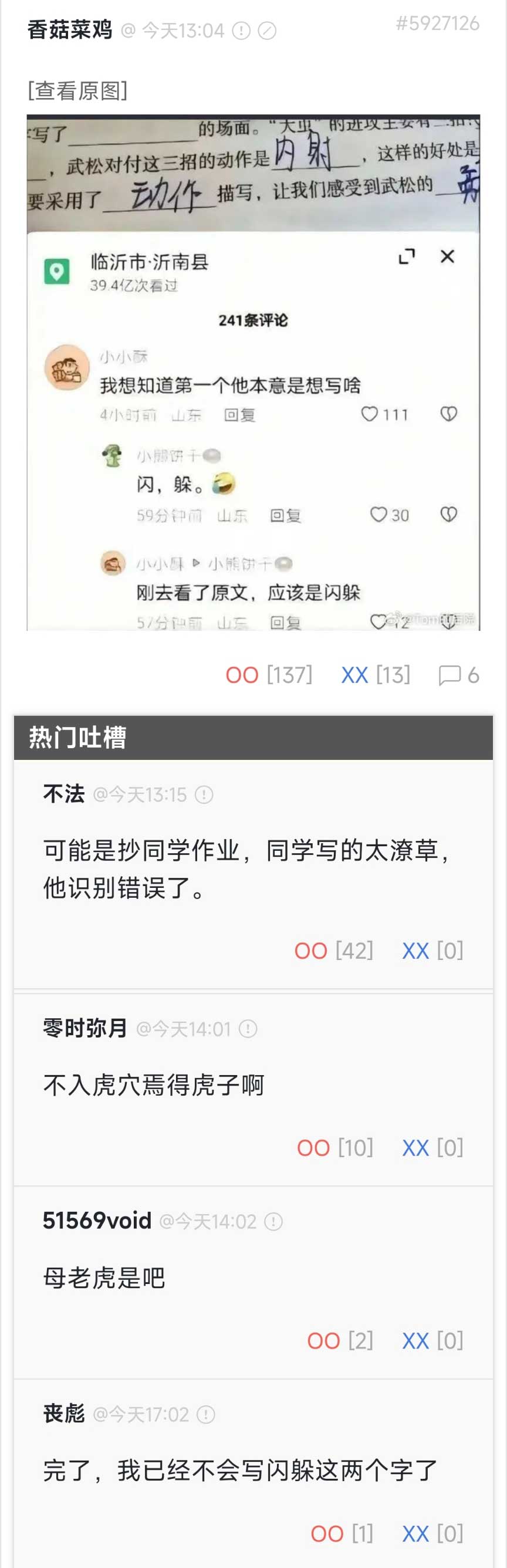This screenshot has height=1568, width=507.
Task: Upvote the post with OO [137]
Action: pyautogui.click(x=242, y=675)
